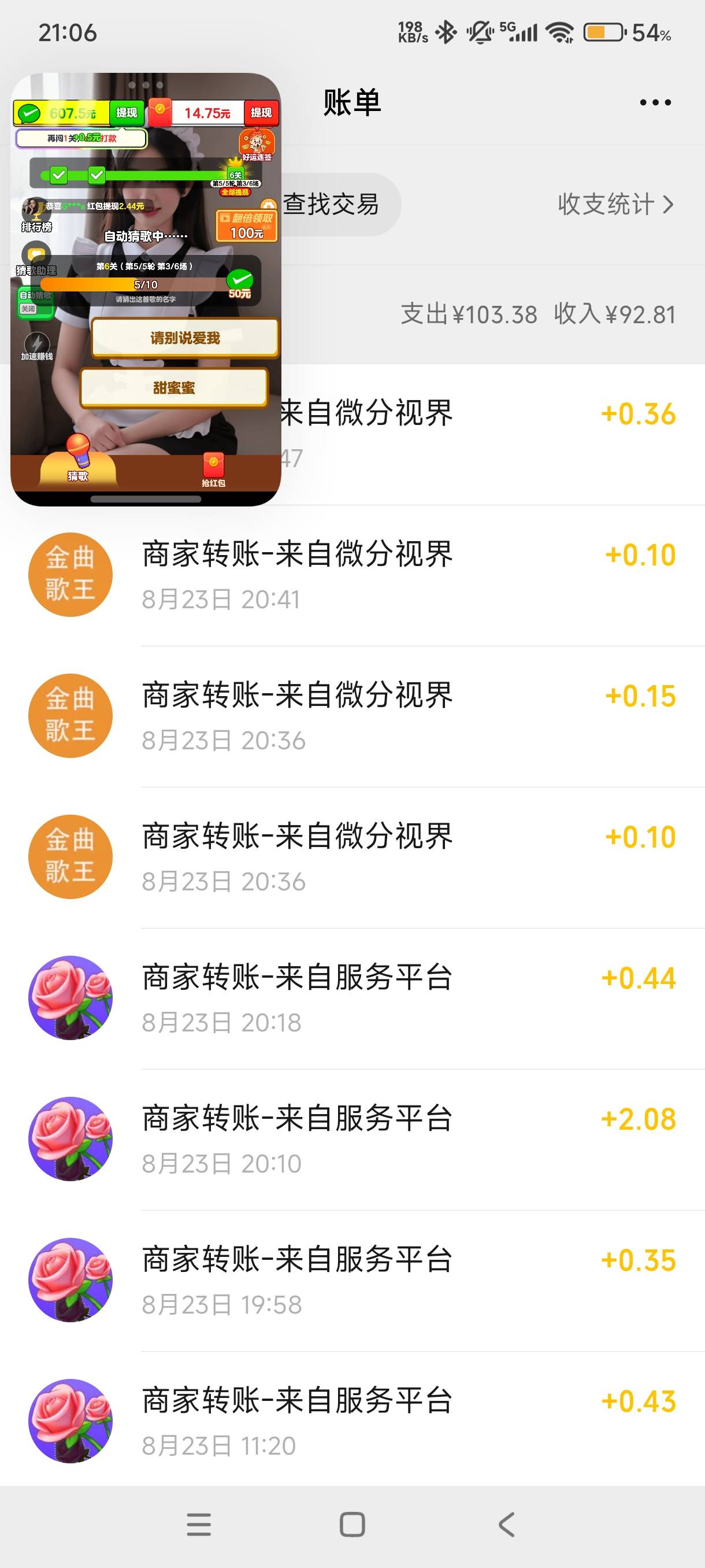Tap 提现 next to 607.5元 balance
Viewport: 705px width, 1568px height.
click(x=127, y=113)
